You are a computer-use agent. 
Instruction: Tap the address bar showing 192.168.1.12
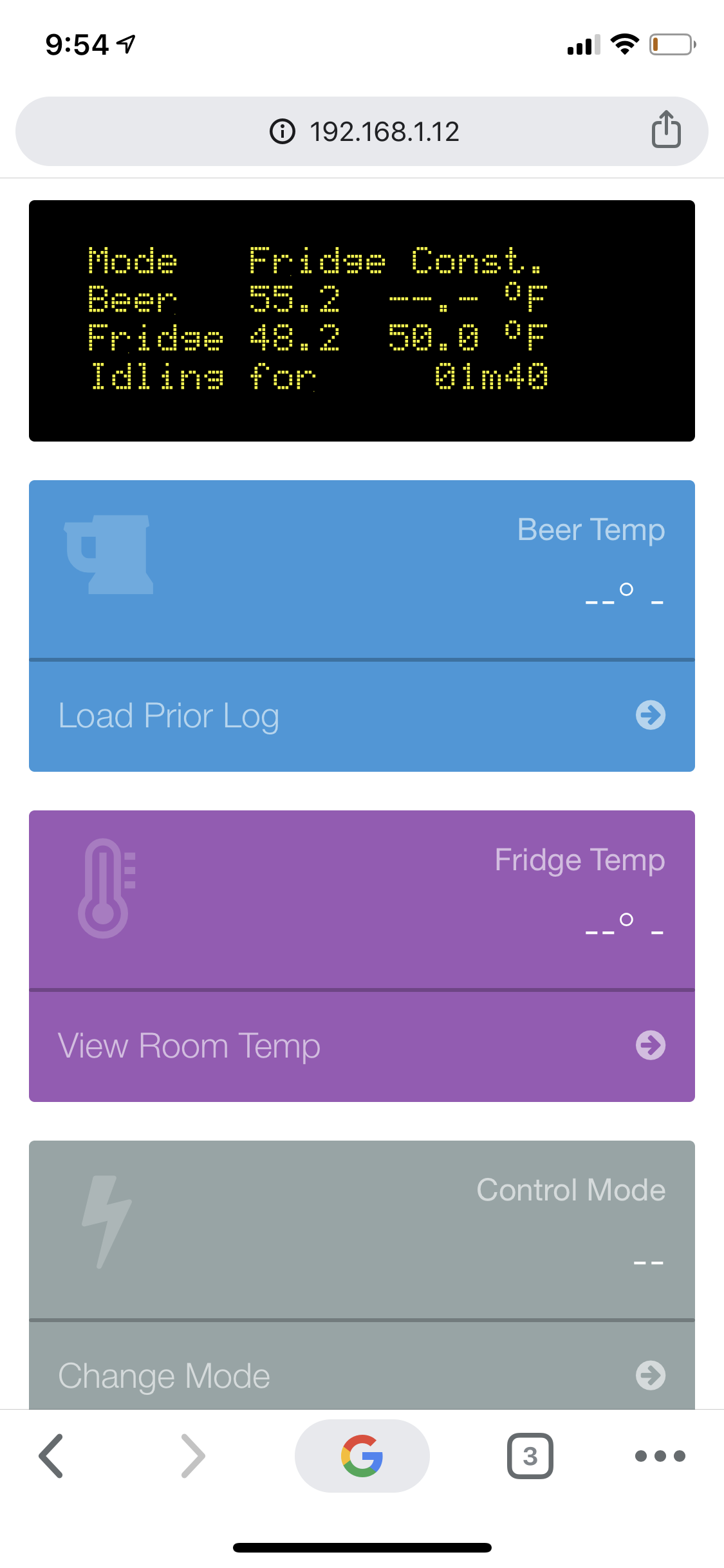[362, 131]
